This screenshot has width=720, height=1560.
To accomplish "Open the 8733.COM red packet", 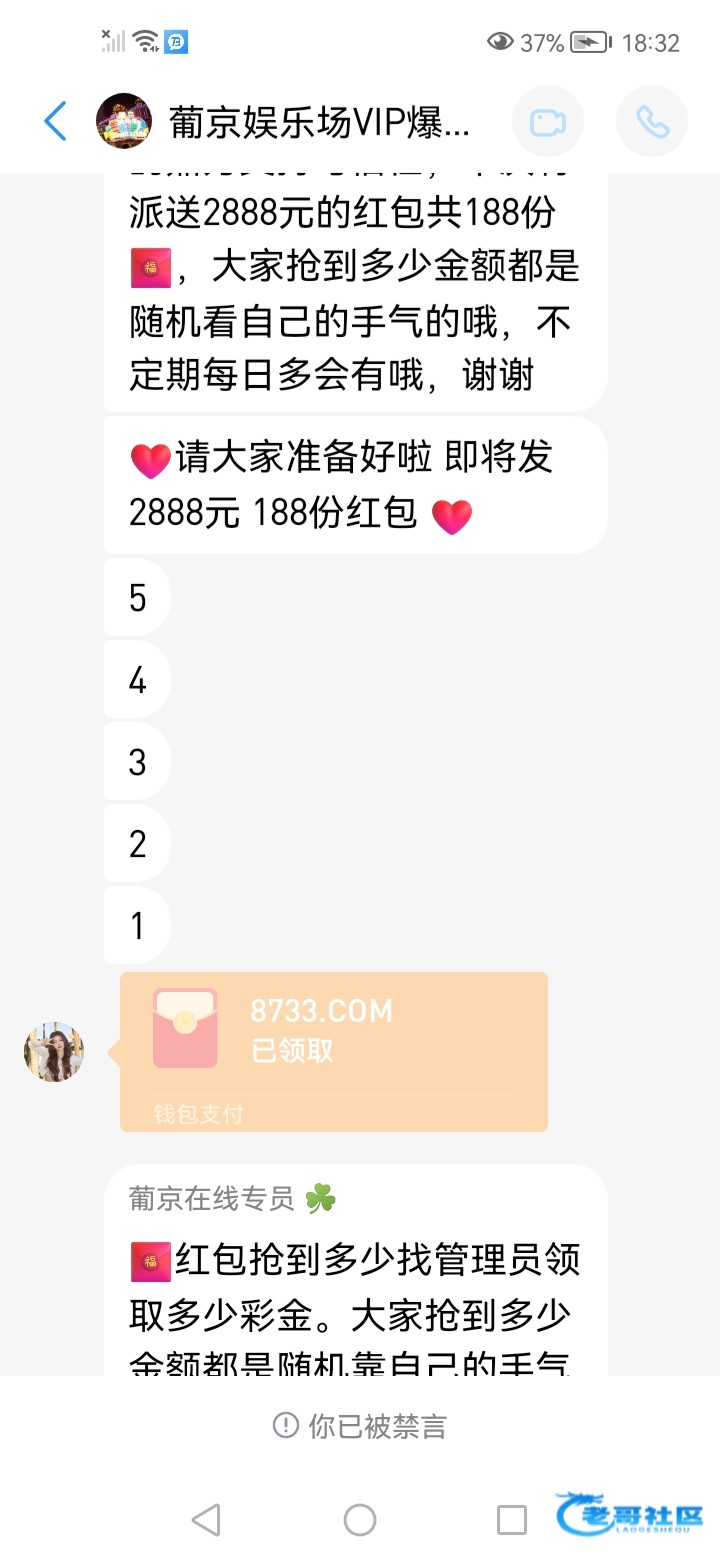I will click(x=334, y=1050).
